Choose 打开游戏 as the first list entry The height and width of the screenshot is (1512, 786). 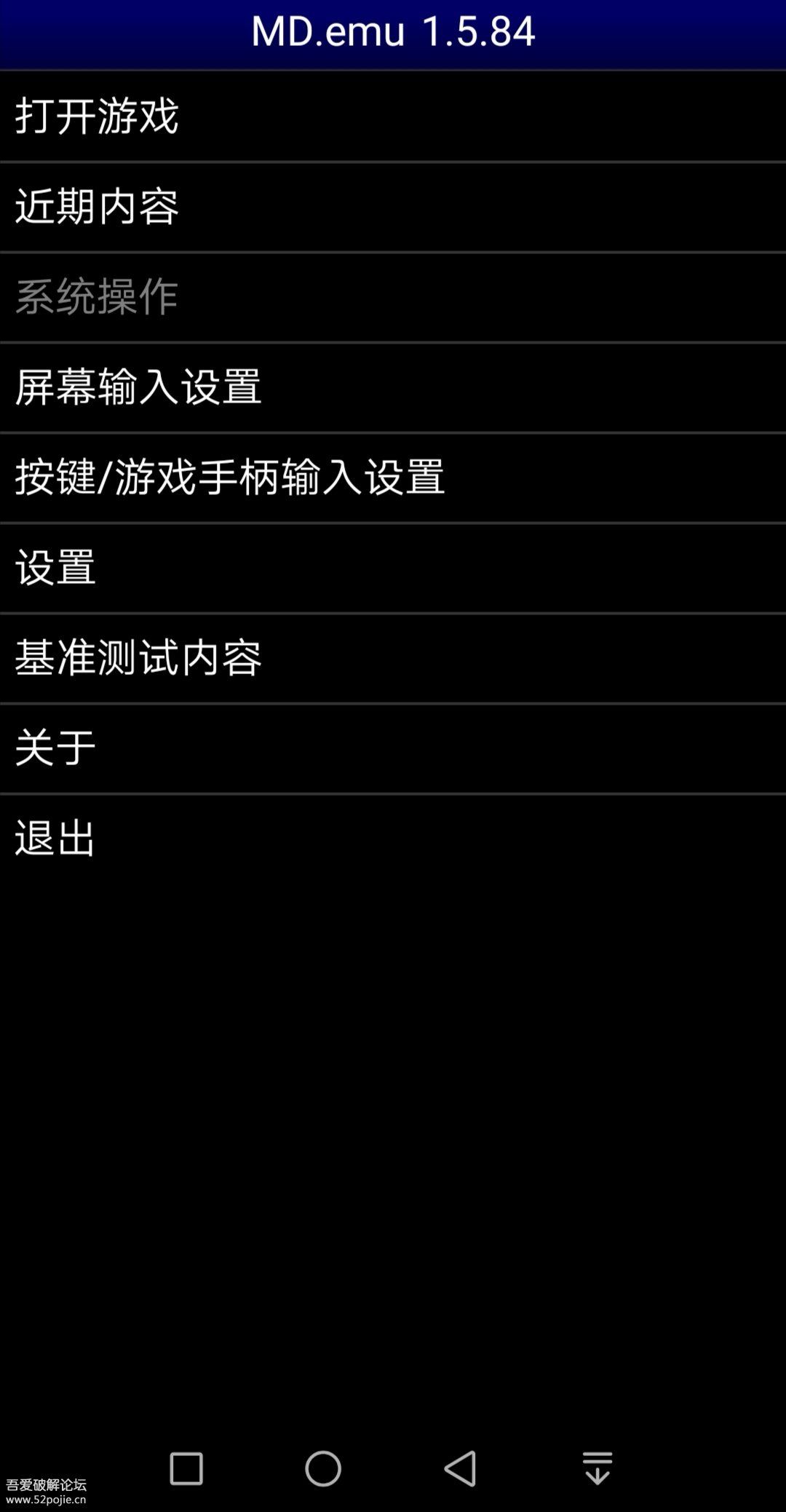[393, 116]
